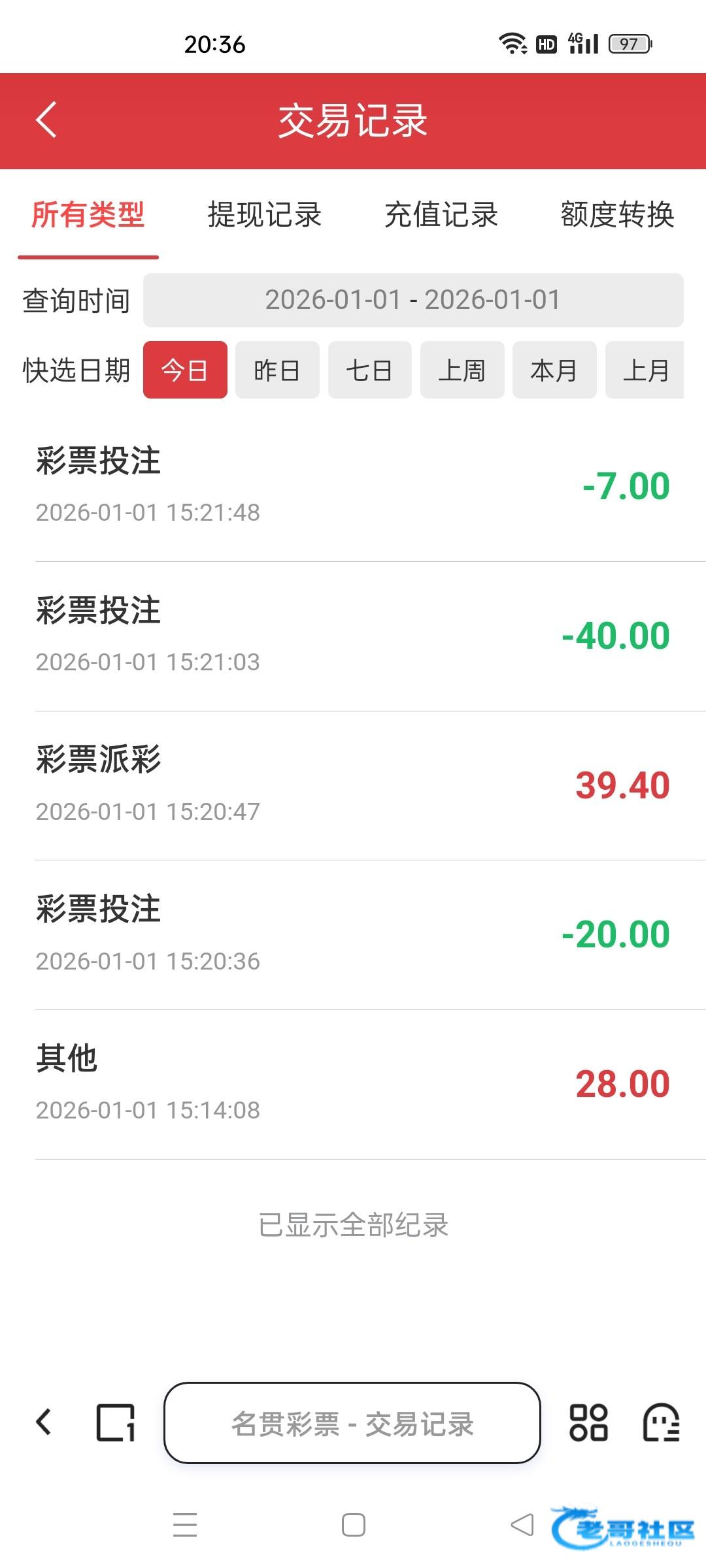
Task: Filter records by 七日
Action: (369, 370)
